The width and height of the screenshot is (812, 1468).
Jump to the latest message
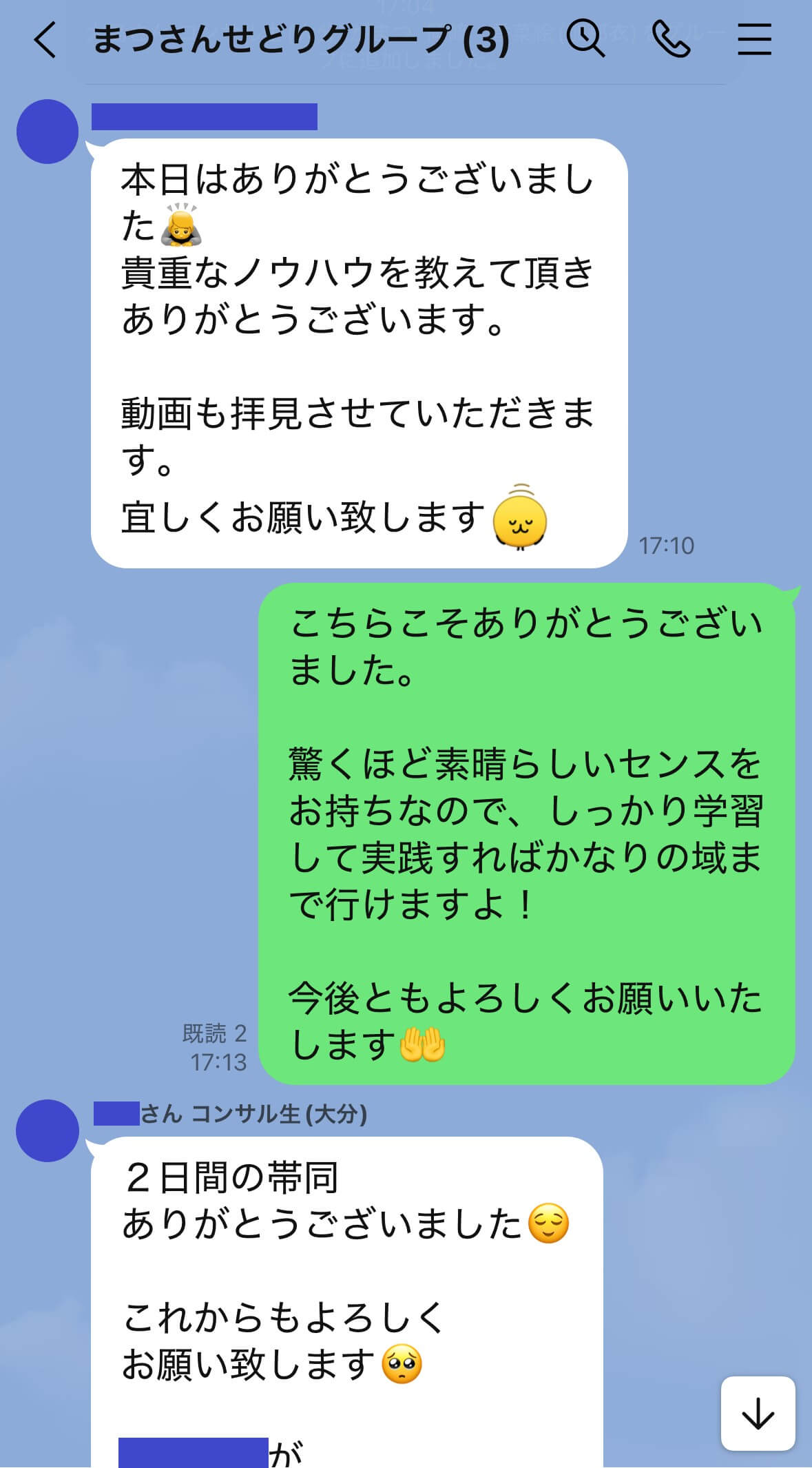pos(758,1413)
